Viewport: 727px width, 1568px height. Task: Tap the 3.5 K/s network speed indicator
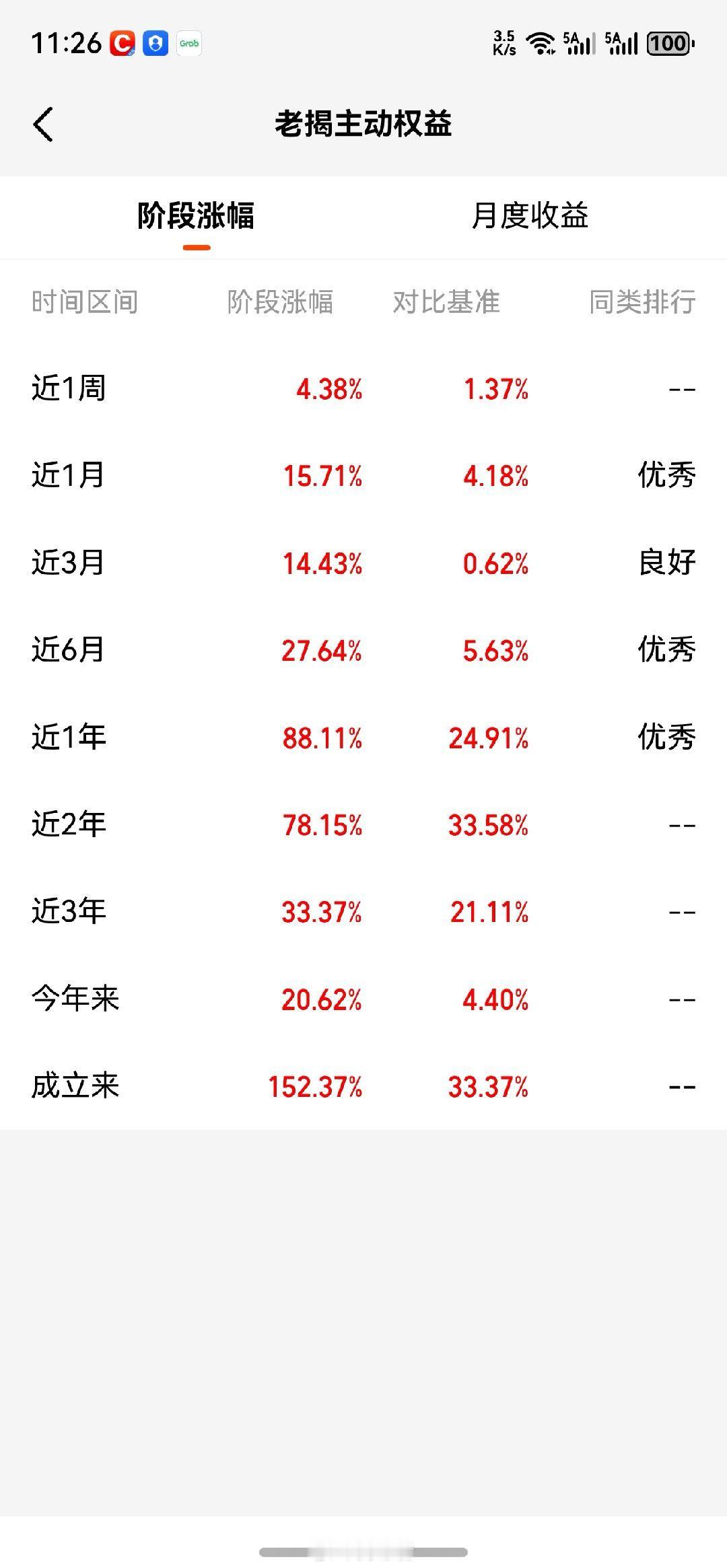tap(505, 43)
